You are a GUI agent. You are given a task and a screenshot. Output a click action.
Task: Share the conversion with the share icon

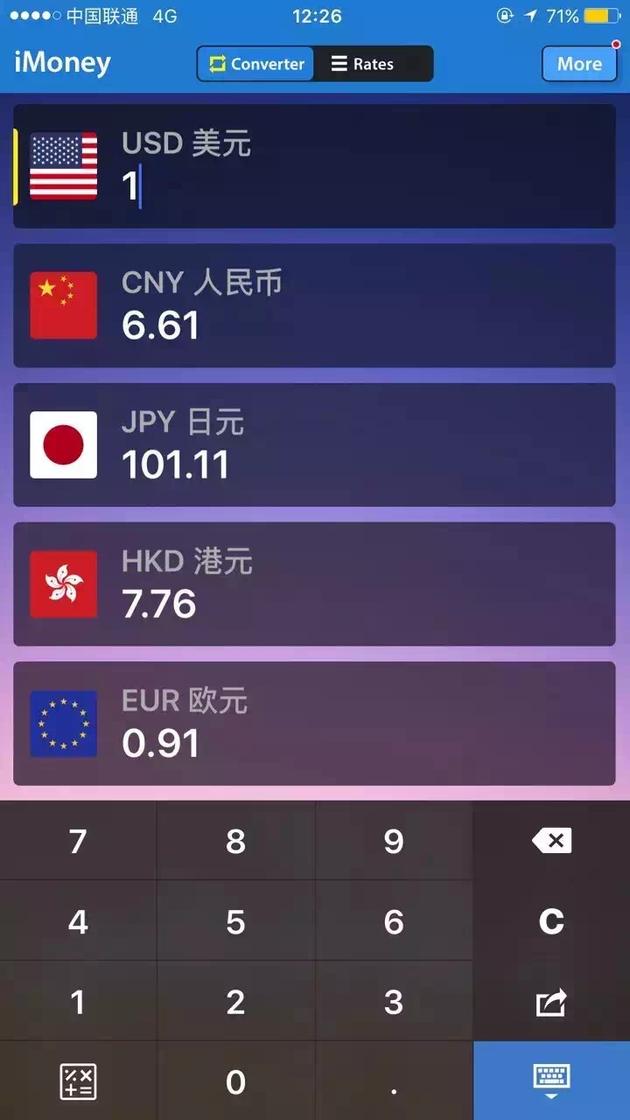(551, 1001)
